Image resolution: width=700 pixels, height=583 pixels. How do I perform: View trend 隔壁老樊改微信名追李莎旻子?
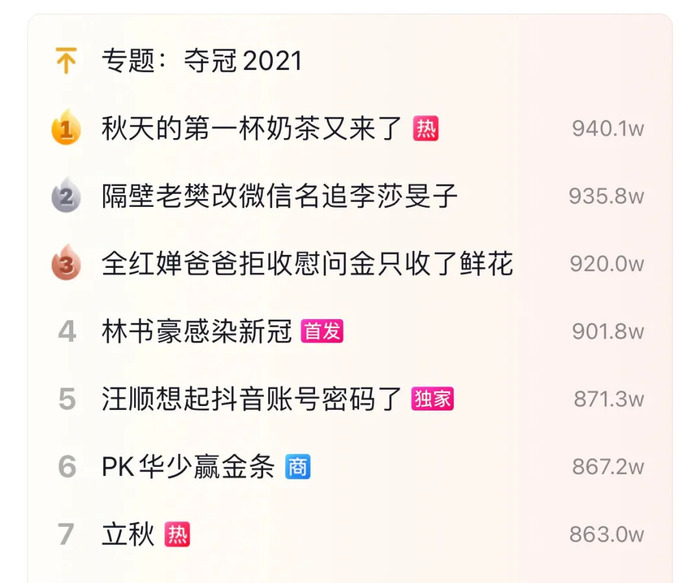[280, 196]
